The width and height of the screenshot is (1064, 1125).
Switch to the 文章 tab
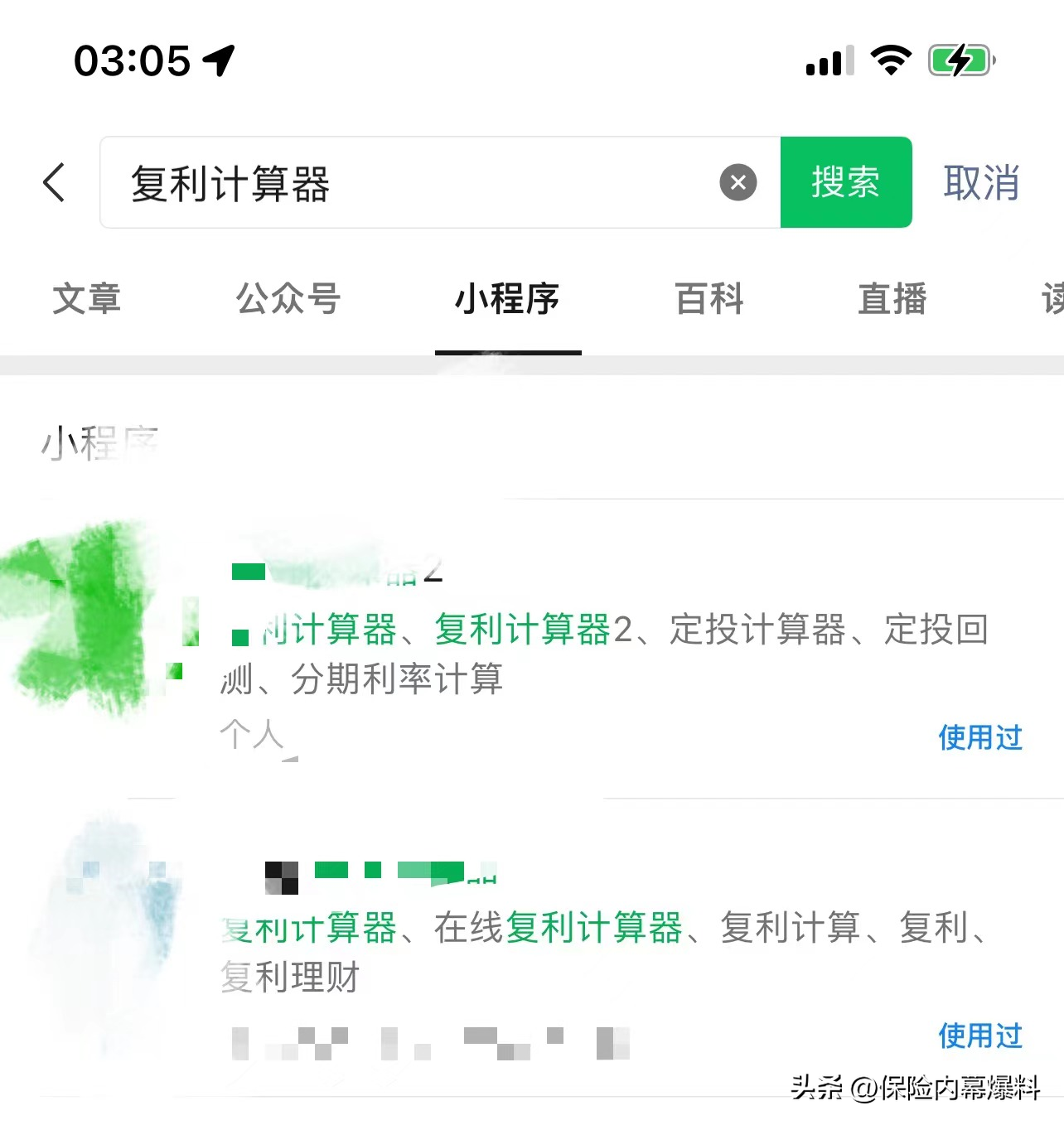[87, 299]
